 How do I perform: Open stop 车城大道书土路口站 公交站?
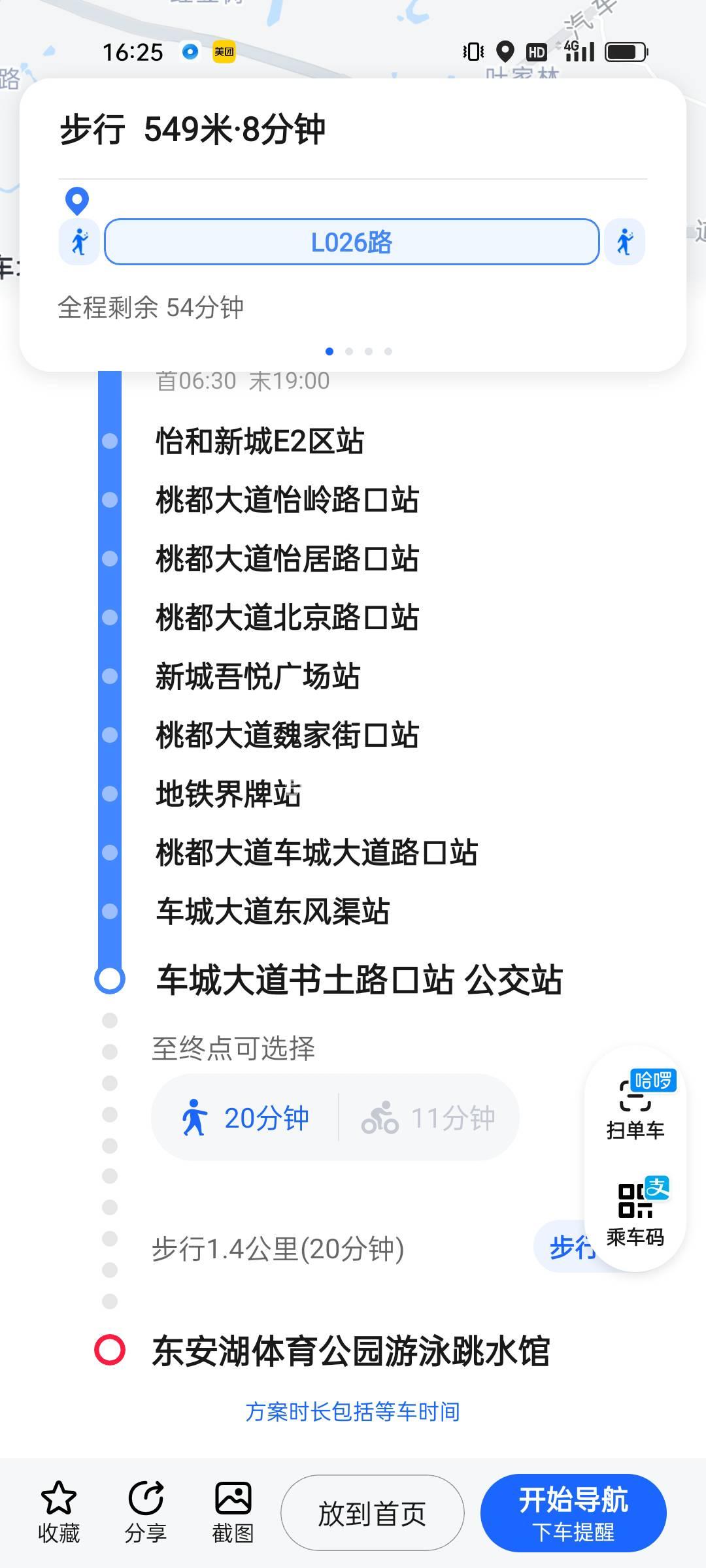pyautogui.click(x=358, y=980)
